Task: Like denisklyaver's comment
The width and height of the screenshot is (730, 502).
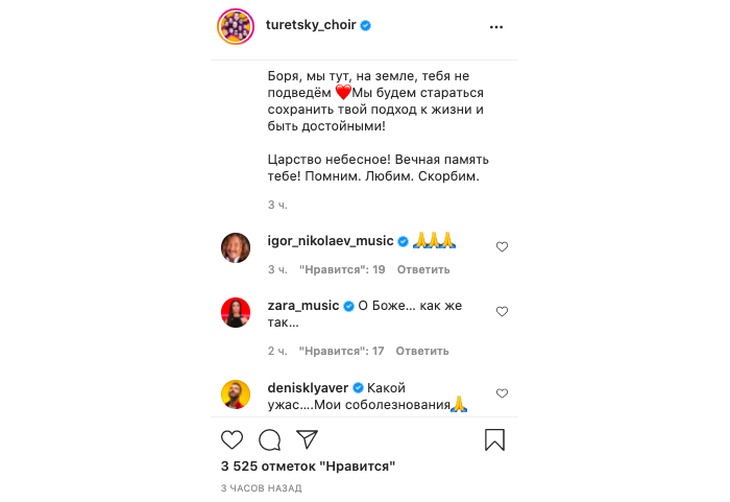Action: point(502,394)
